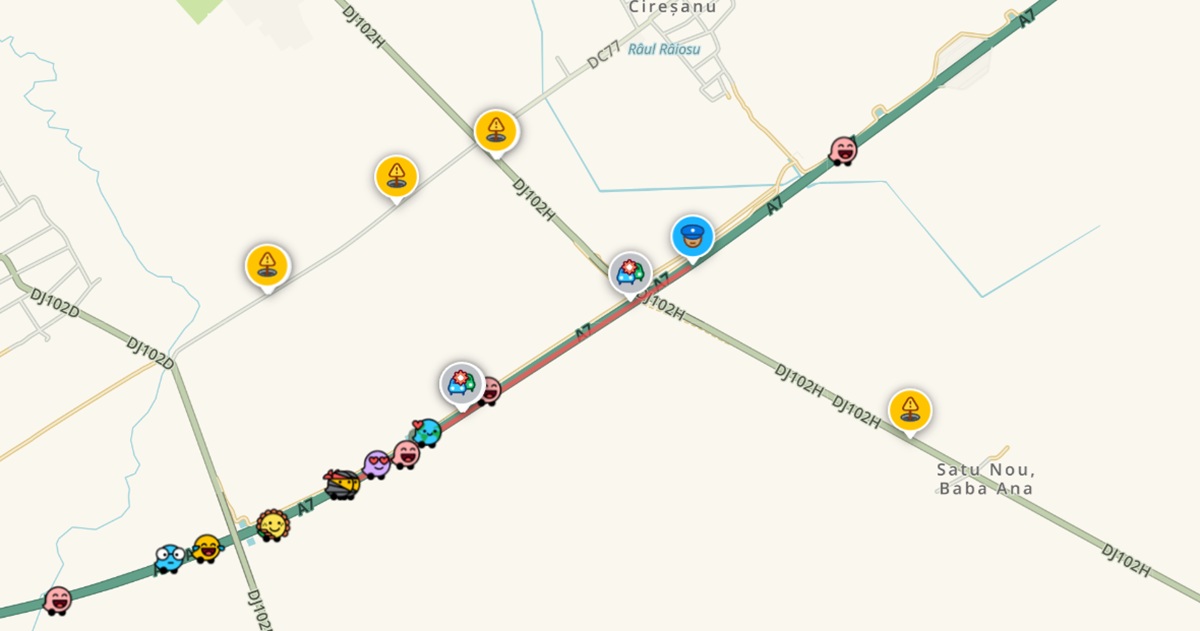This screenshot has height=631, width=1200.
Task: Select the purple heart-eyes Wazer
Action: click(x=377, y=464)
